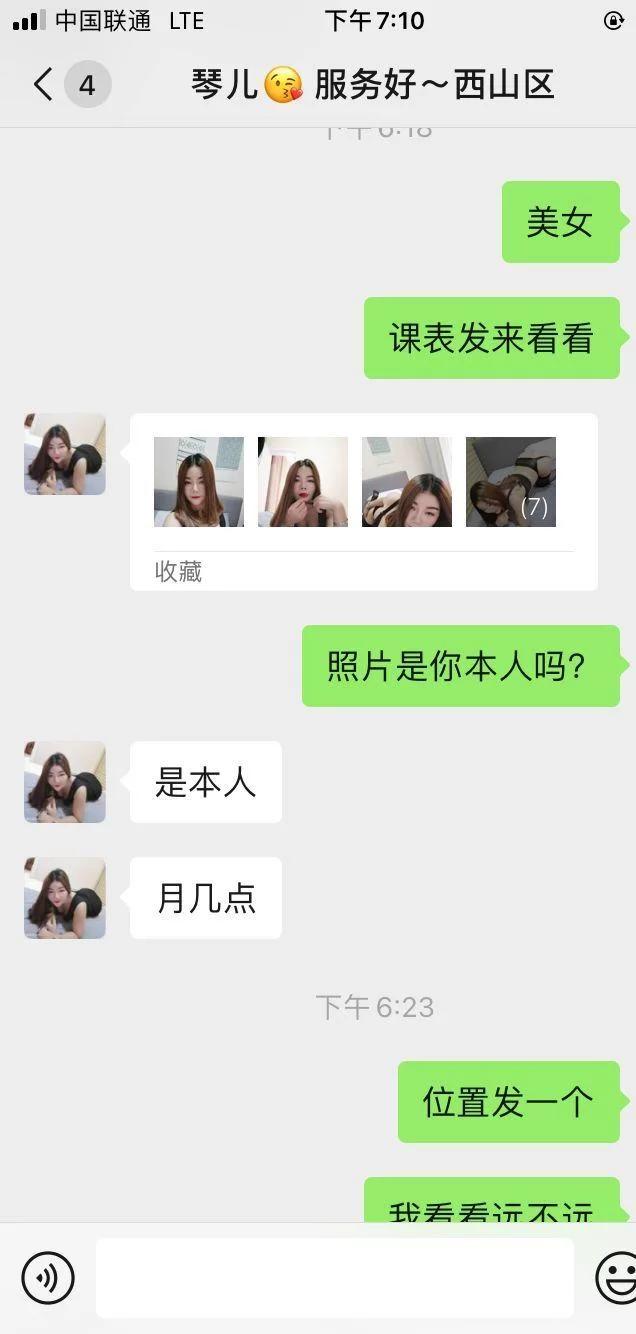Go back to the chat list
This screenshot has width=636, height=1334.
coord(44,85)
